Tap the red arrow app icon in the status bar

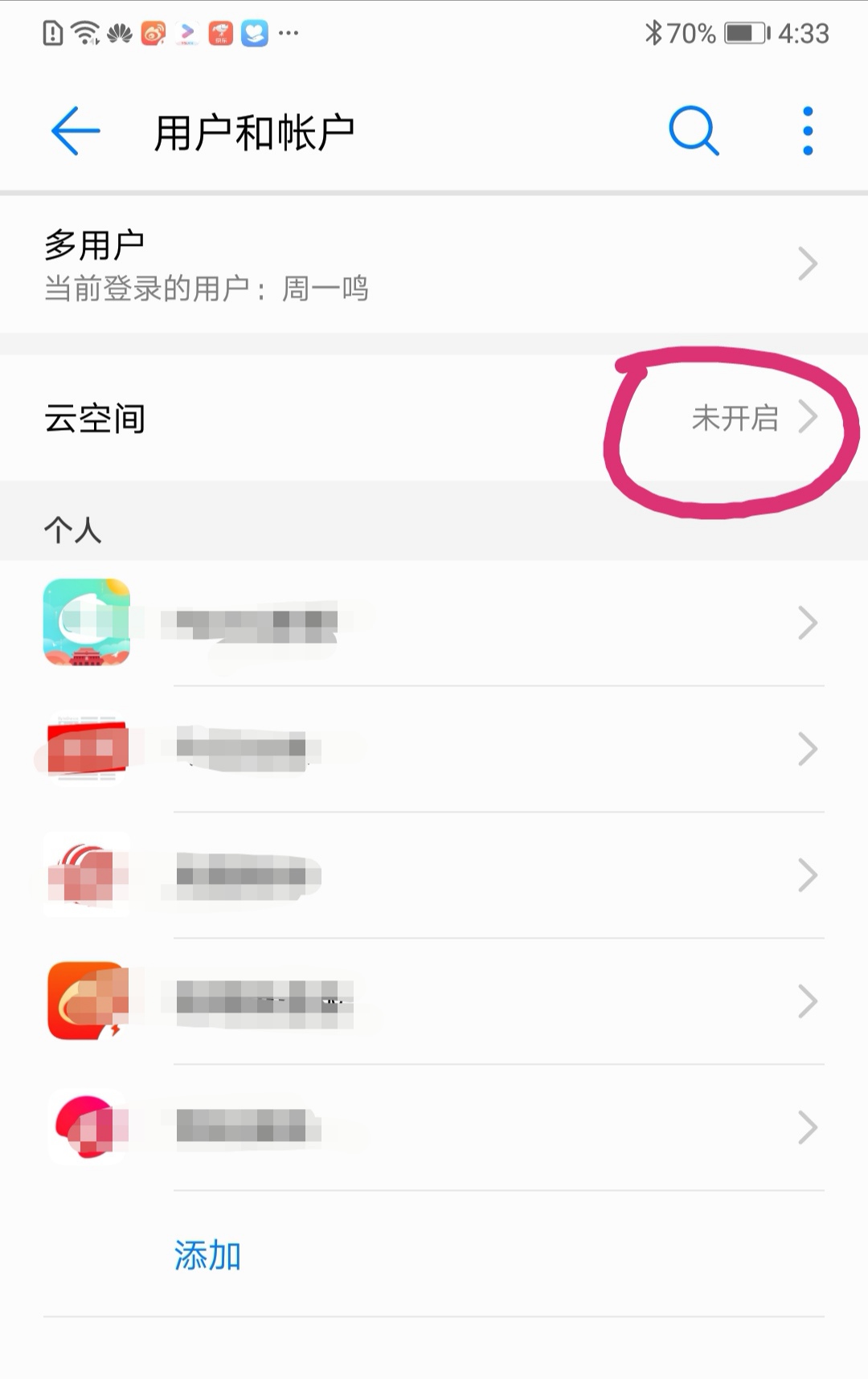click(x=188, y=34)
